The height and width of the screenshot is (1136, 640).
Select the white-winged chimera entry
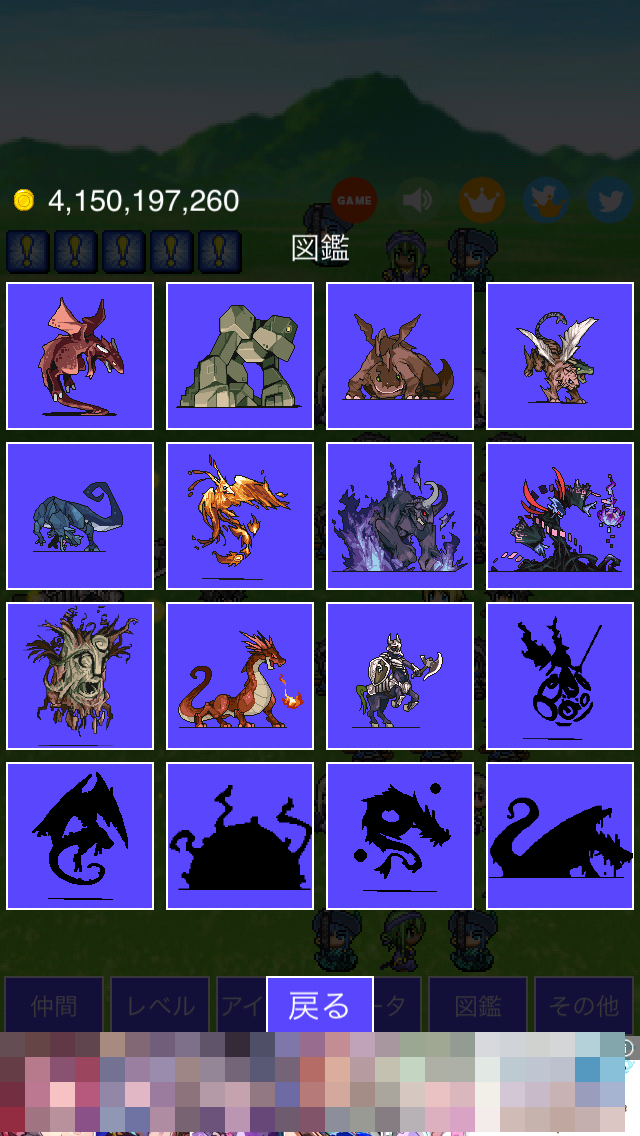pyautogui.click(x=560, y=356)
